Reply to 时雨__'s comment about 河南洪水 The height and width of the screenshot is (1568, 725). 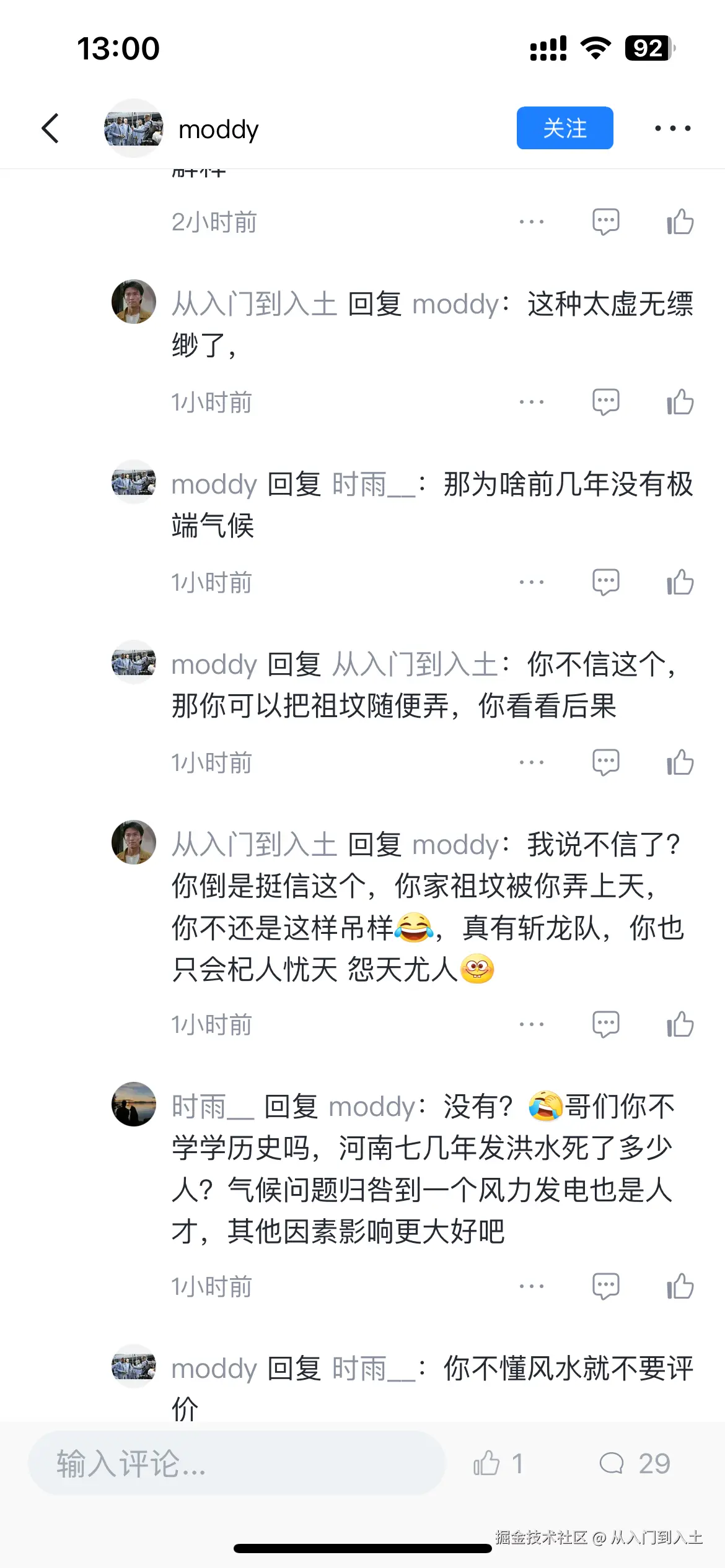[605, 1286]
